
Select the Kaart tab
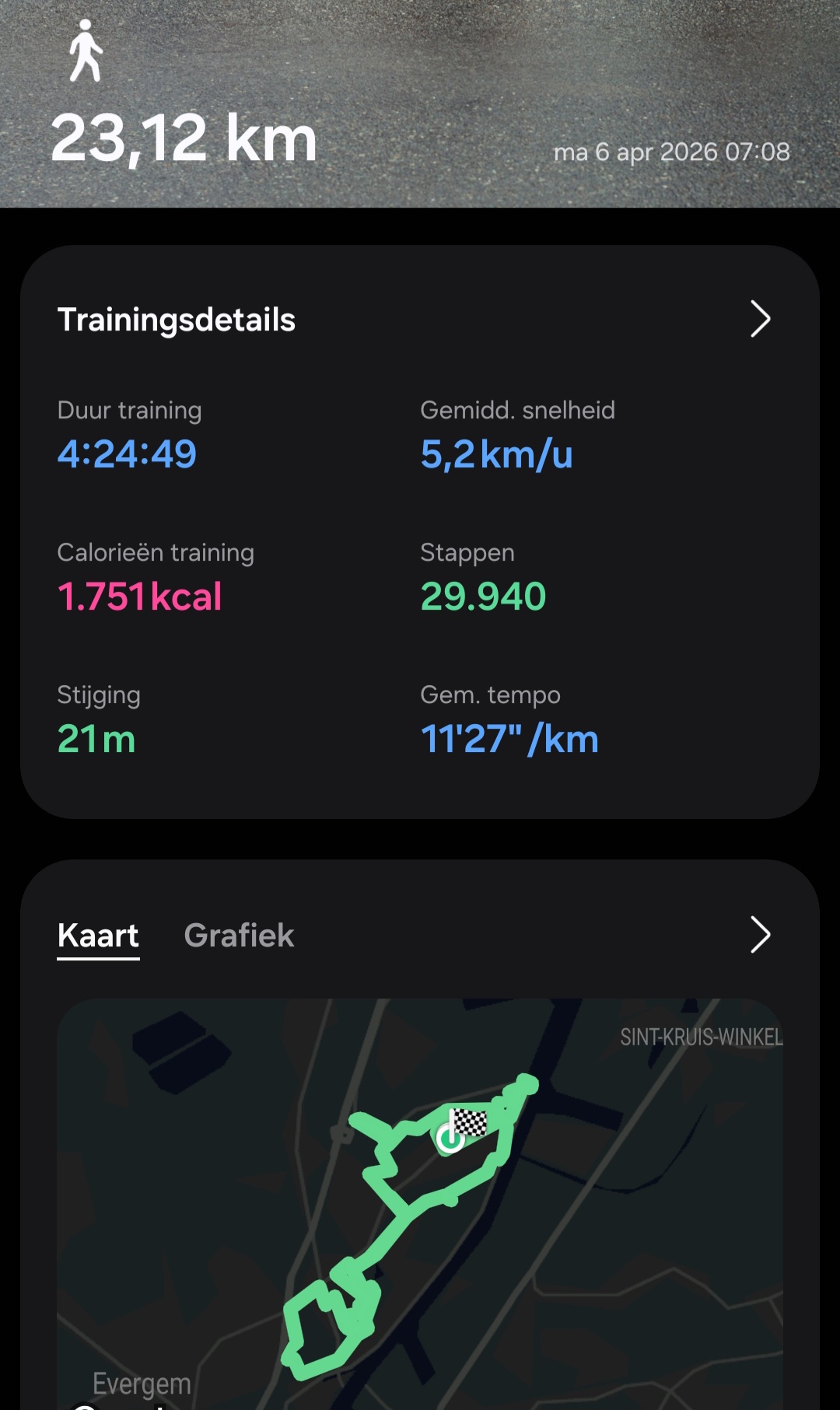(98, 935)
